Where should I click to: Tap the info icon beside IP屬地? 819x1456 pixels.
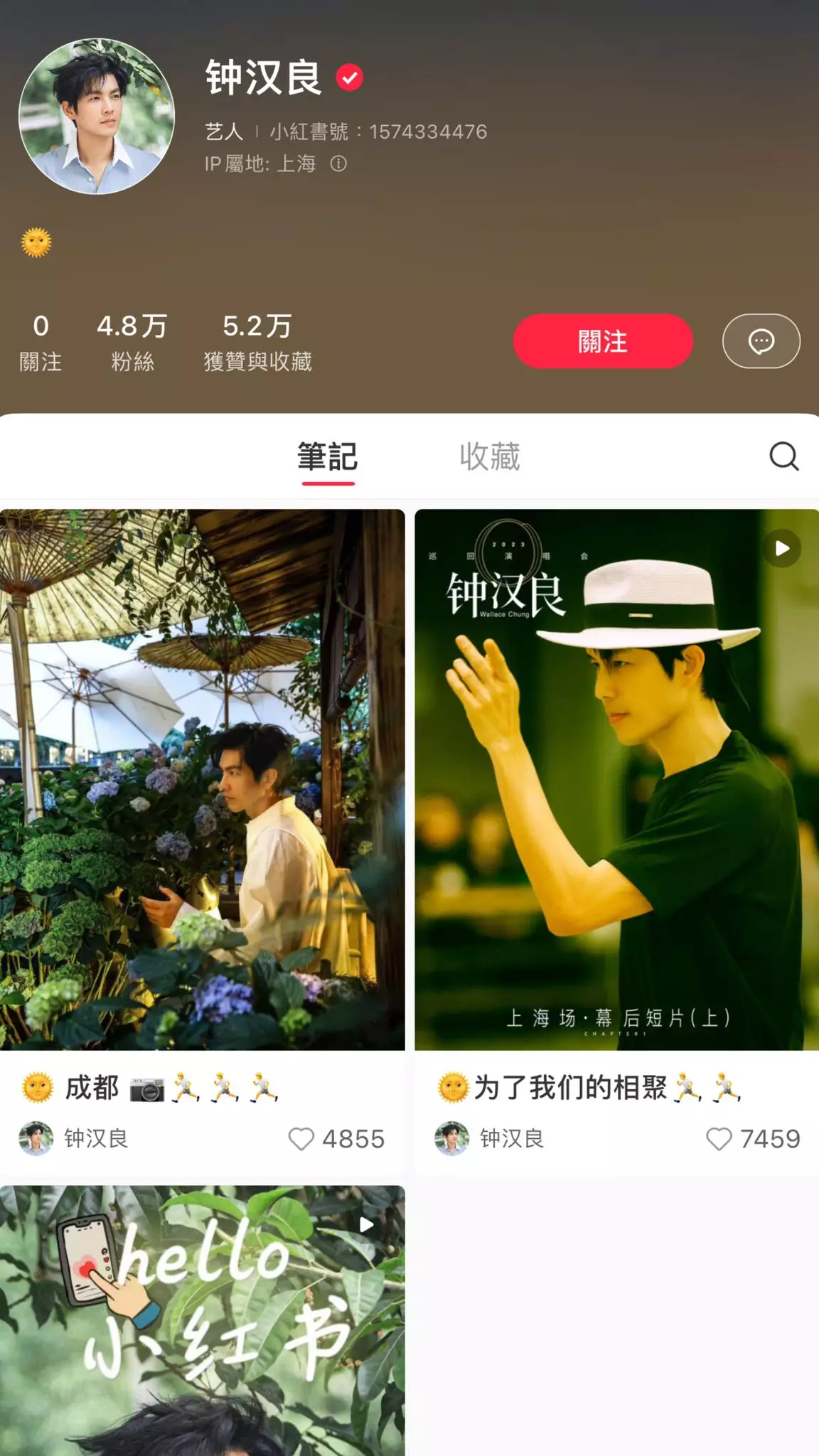click(338, 164)
